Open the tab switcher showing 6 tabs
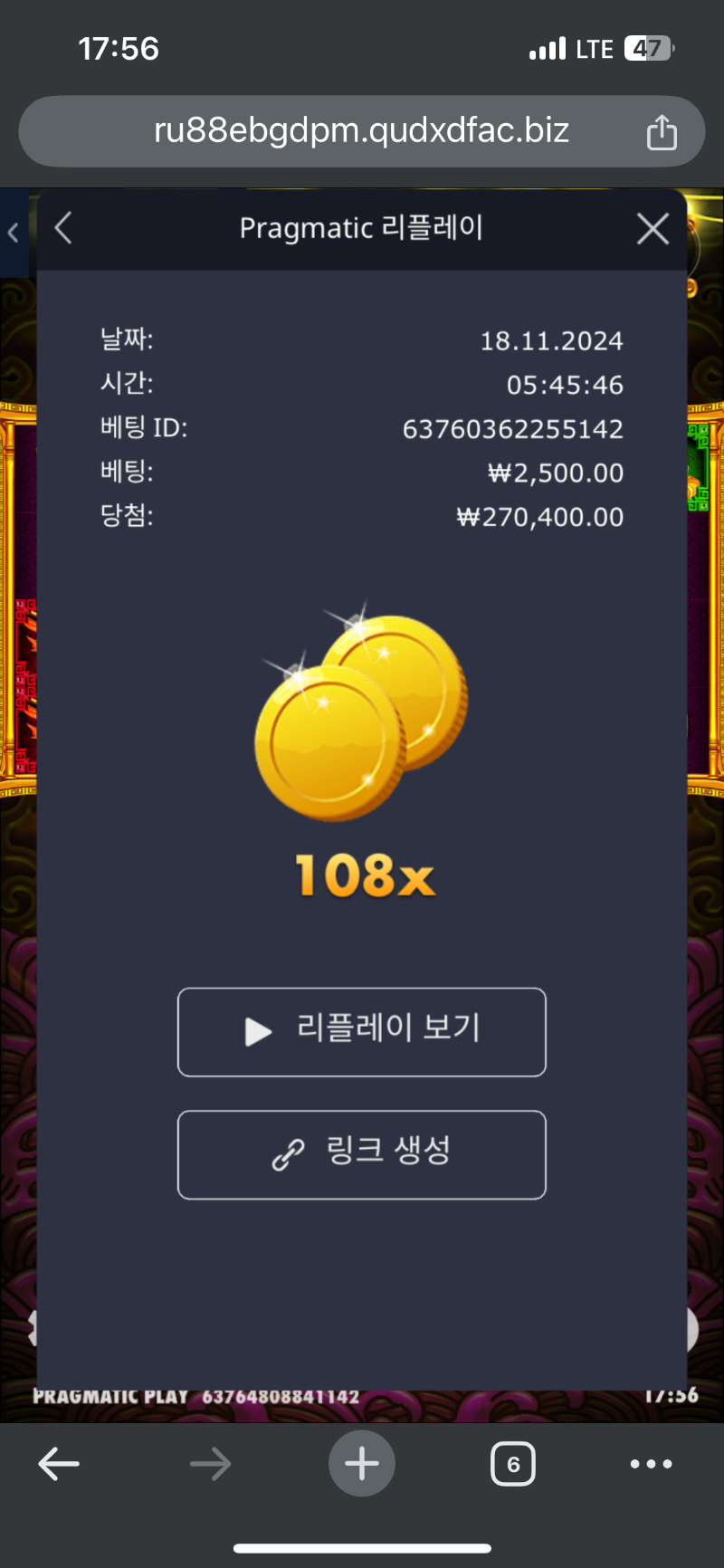724x1568 pixels. [x=513, y=1464]
